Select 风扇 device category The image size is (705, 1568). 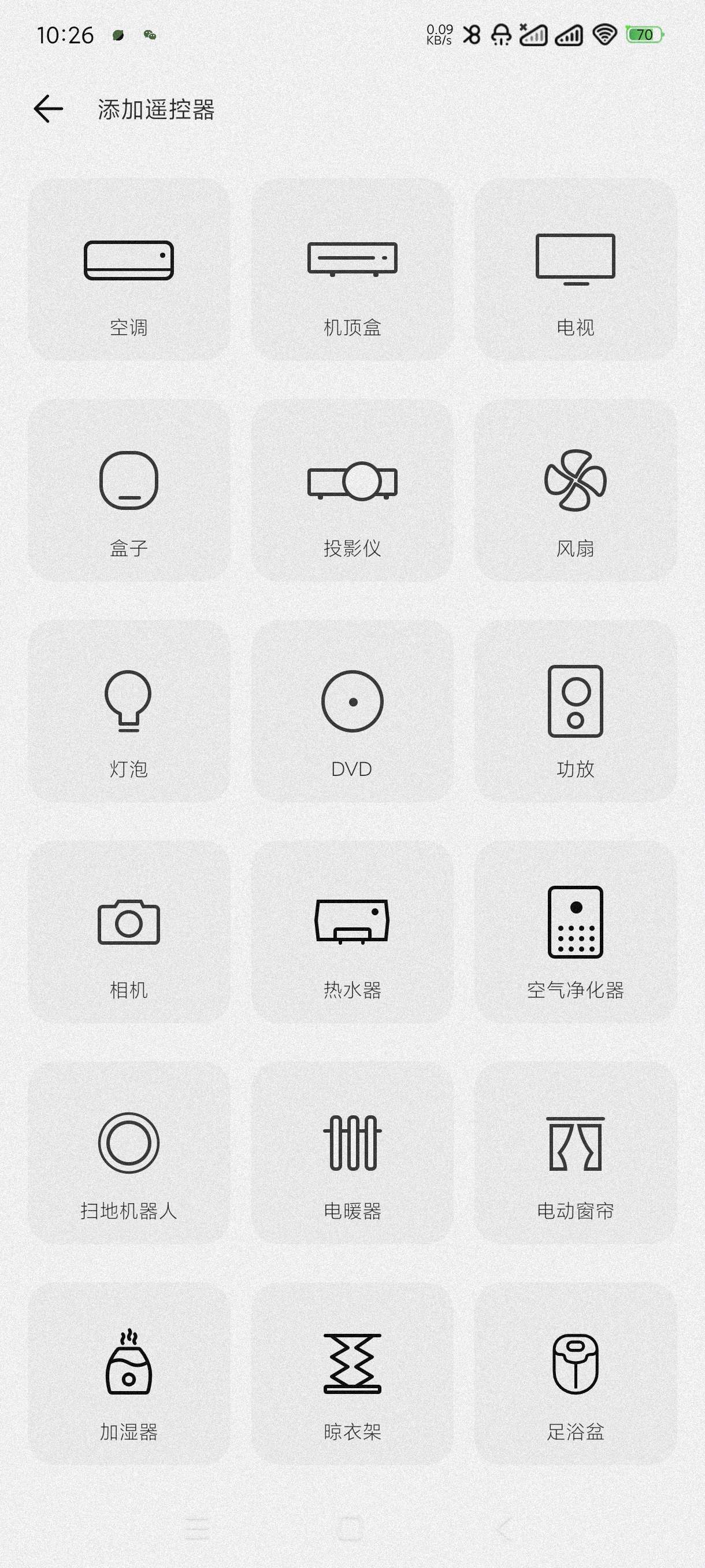[576, 491]
